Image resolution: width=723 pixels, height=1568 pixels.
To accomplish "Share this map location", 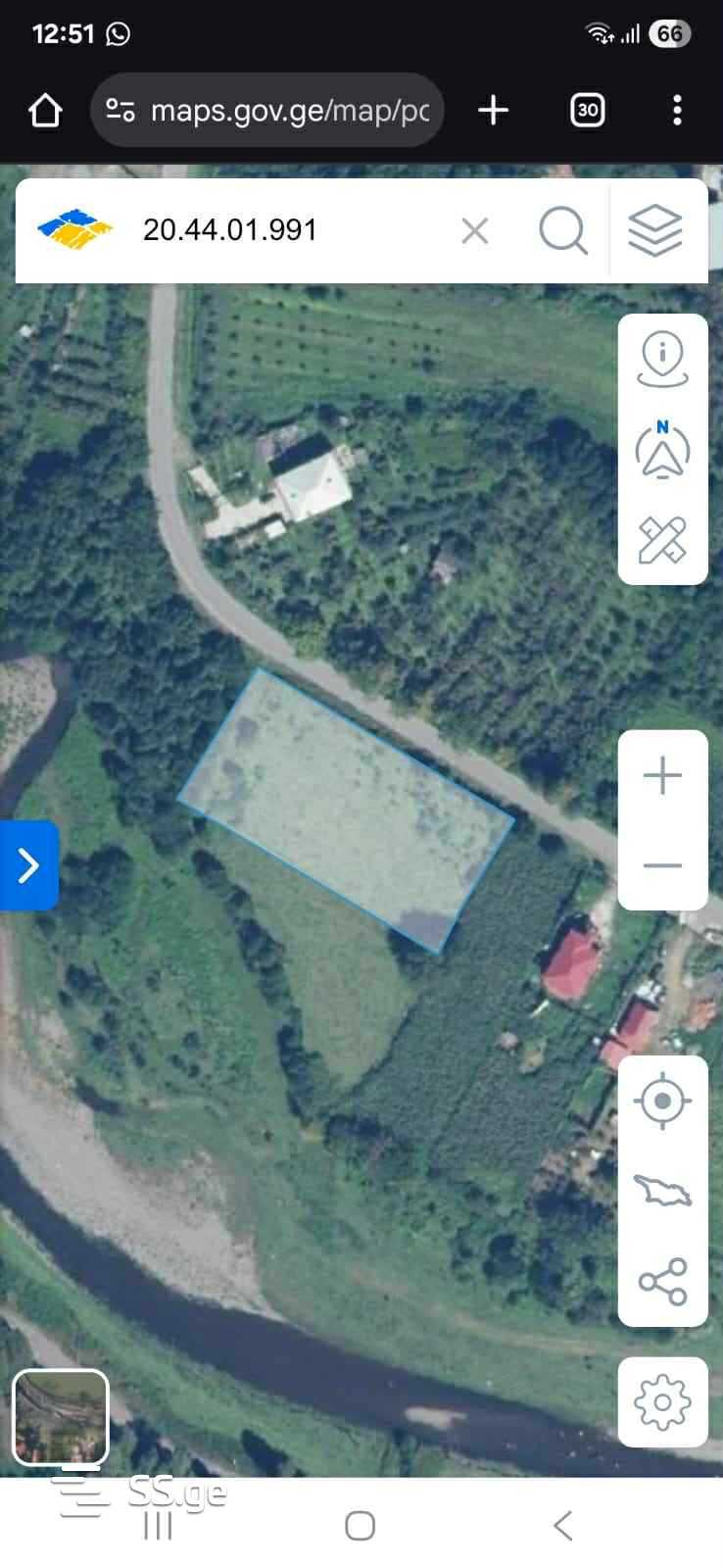I will (663, 1281).
